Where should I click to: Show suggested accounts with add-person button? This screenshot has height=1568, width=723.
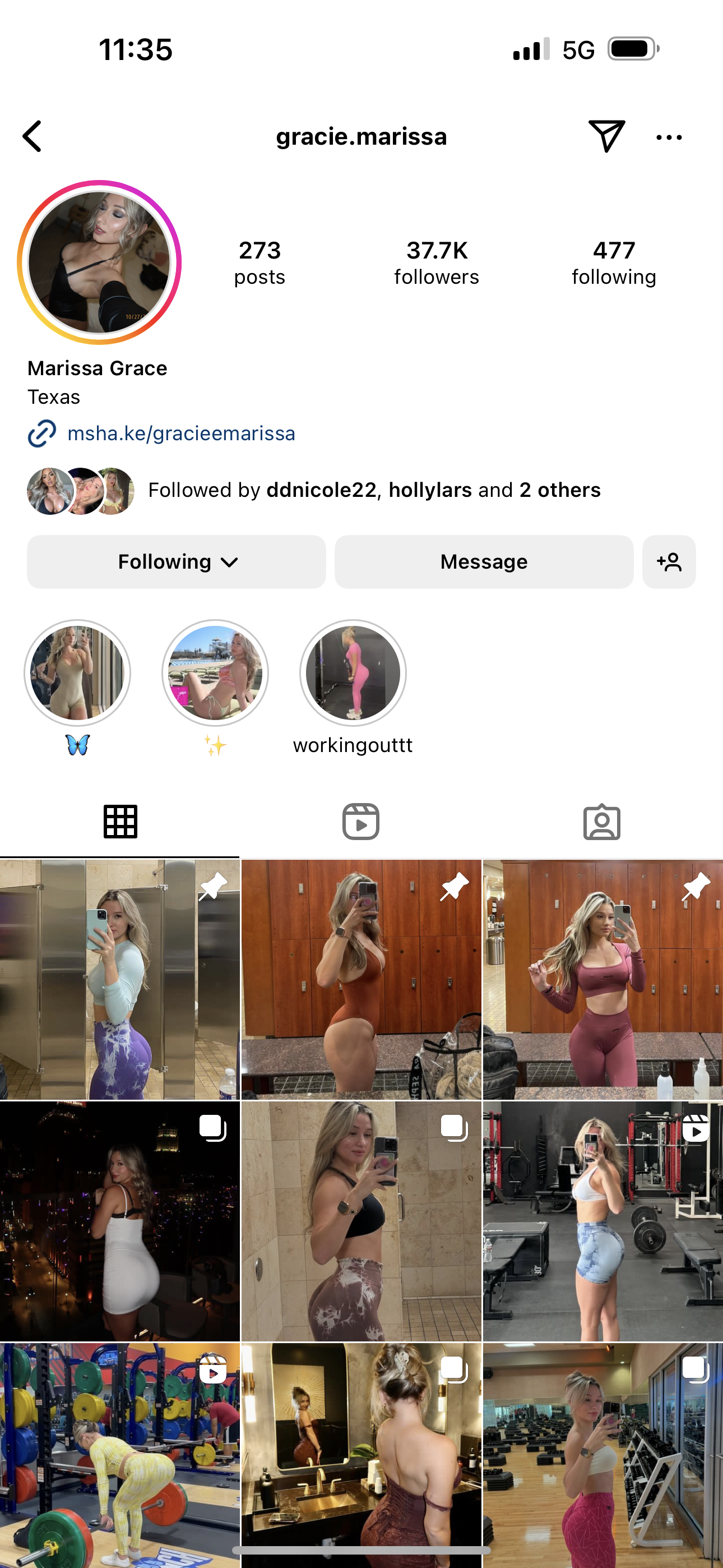coord(669,562)
